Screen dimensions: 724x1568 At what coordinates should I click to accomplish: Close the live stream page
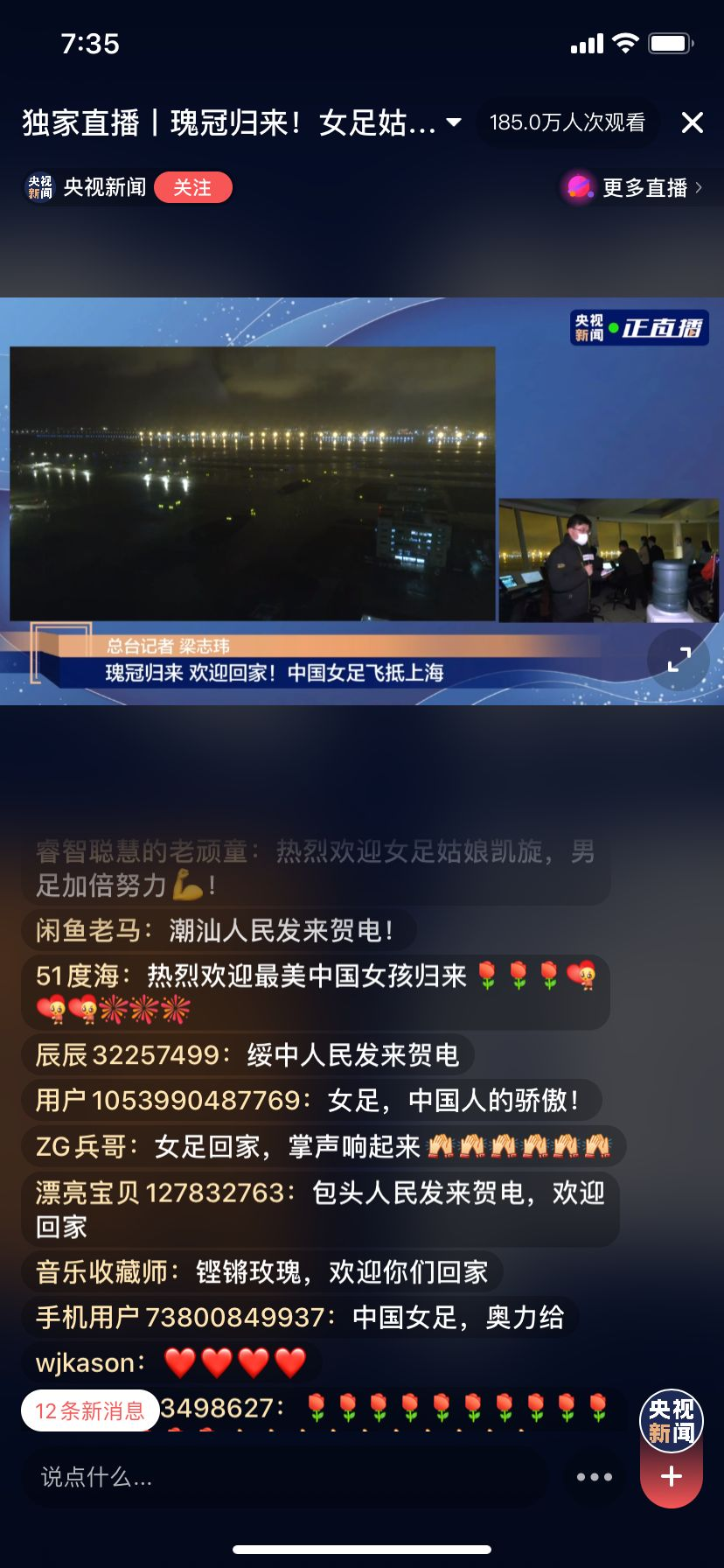pos(692,122)
